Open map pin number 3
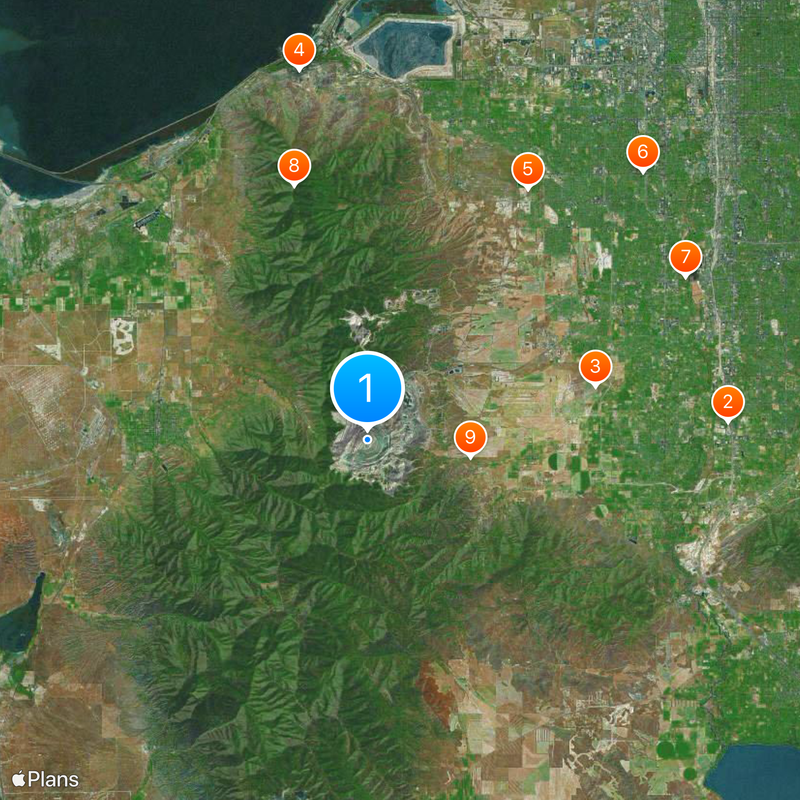 pos(595,366)
